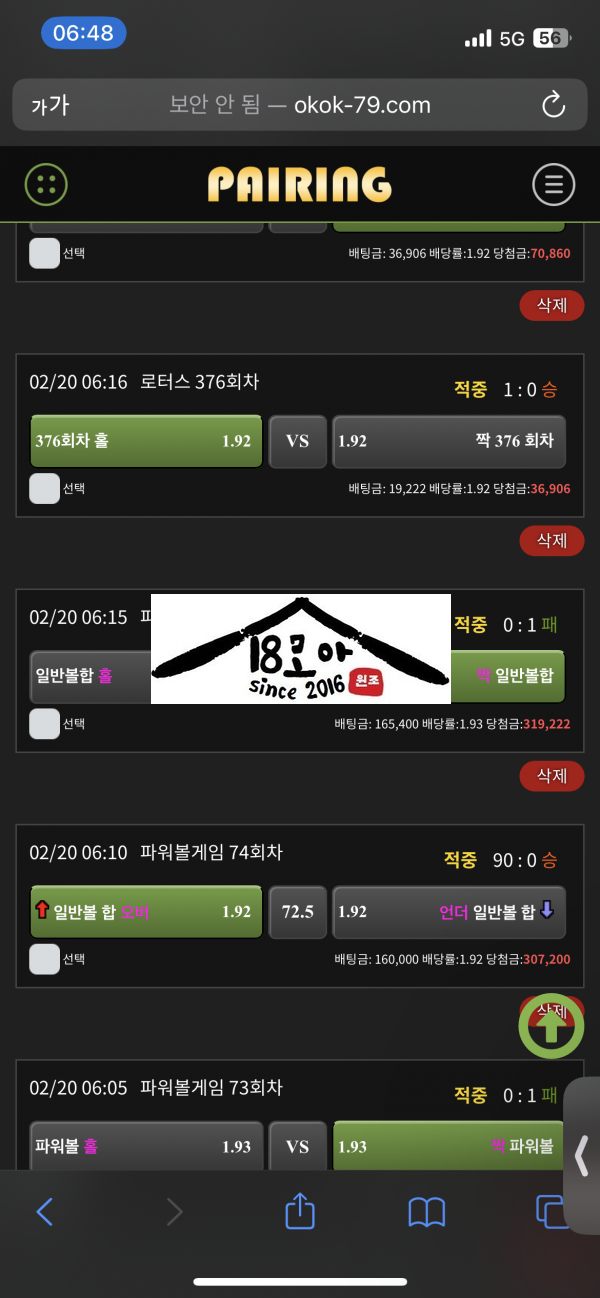Select 일반볼 합 오버 option
The image size is (600, 1298).
point(146,912)
